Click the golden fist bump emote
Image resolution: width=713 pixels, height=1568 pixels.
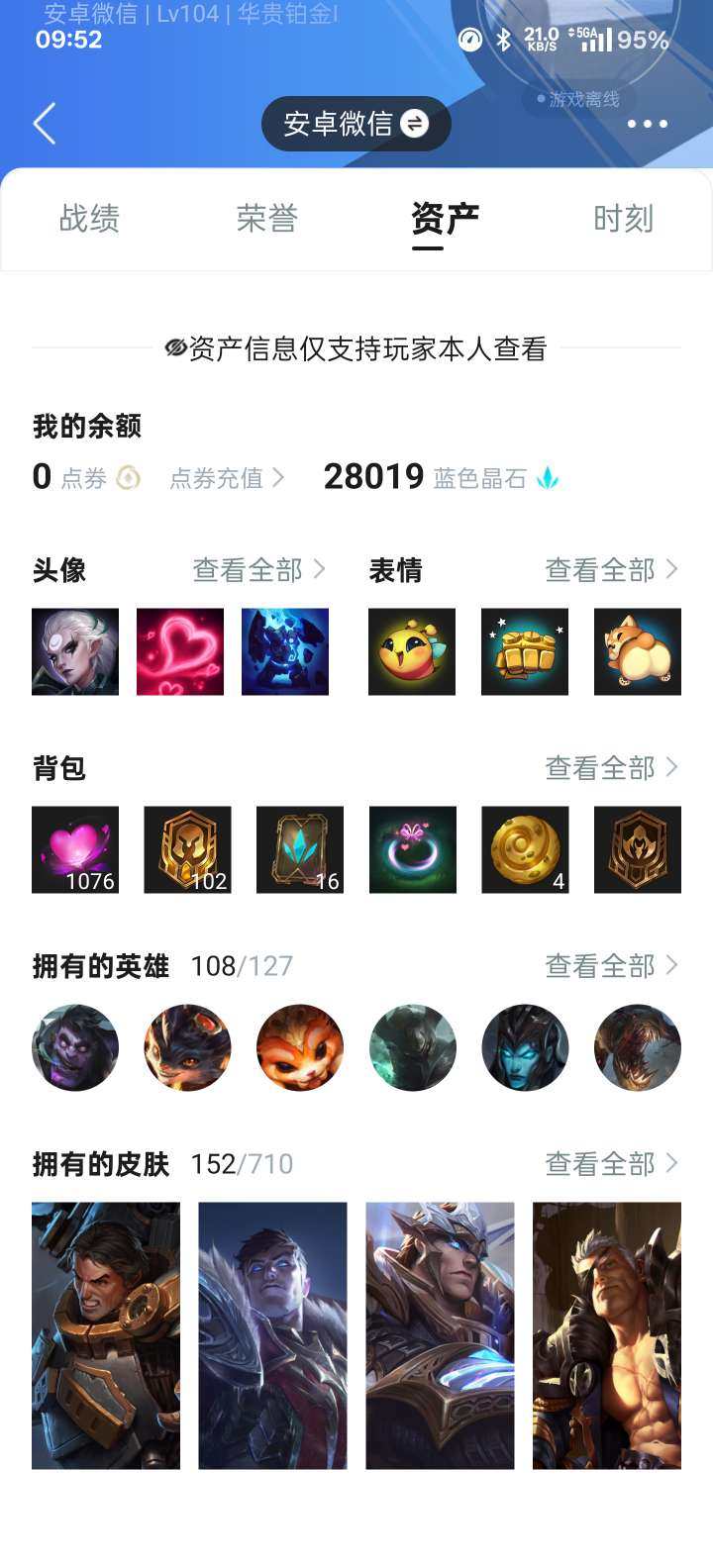[525, 651]
